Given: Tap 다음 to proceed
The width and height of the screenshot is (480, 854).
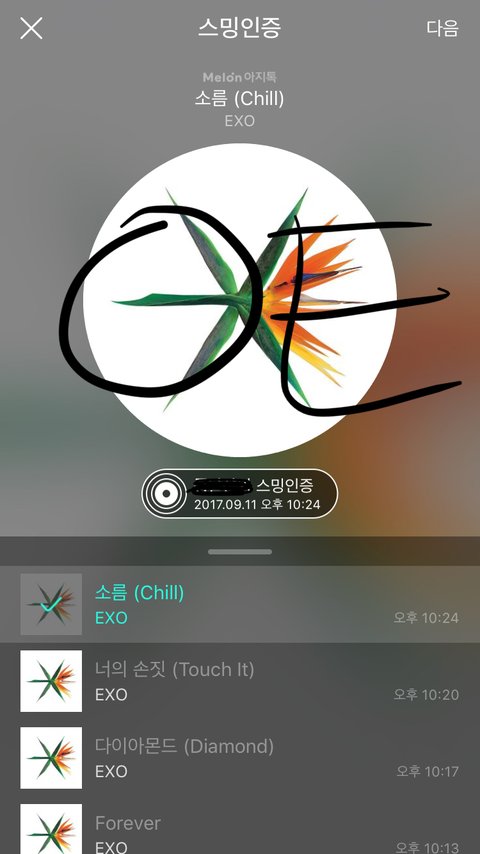Looking at the screenshot, I should pyautogui.click(x=442, y=28).
